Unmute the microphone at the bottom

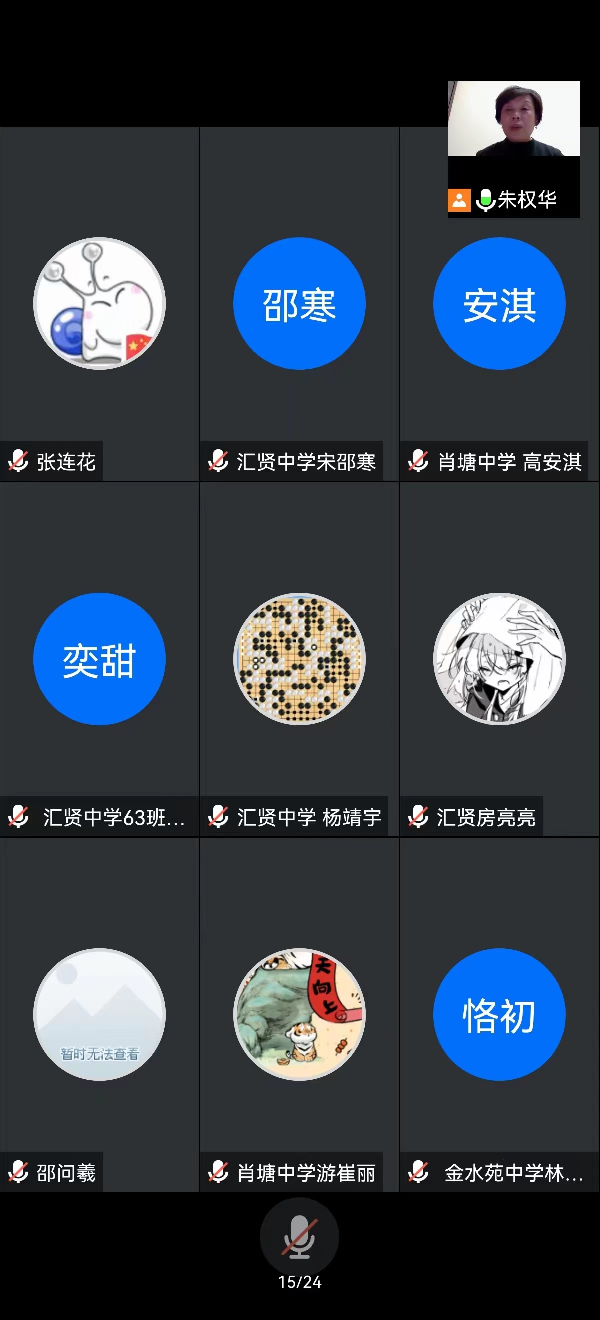coord(299,1238)
